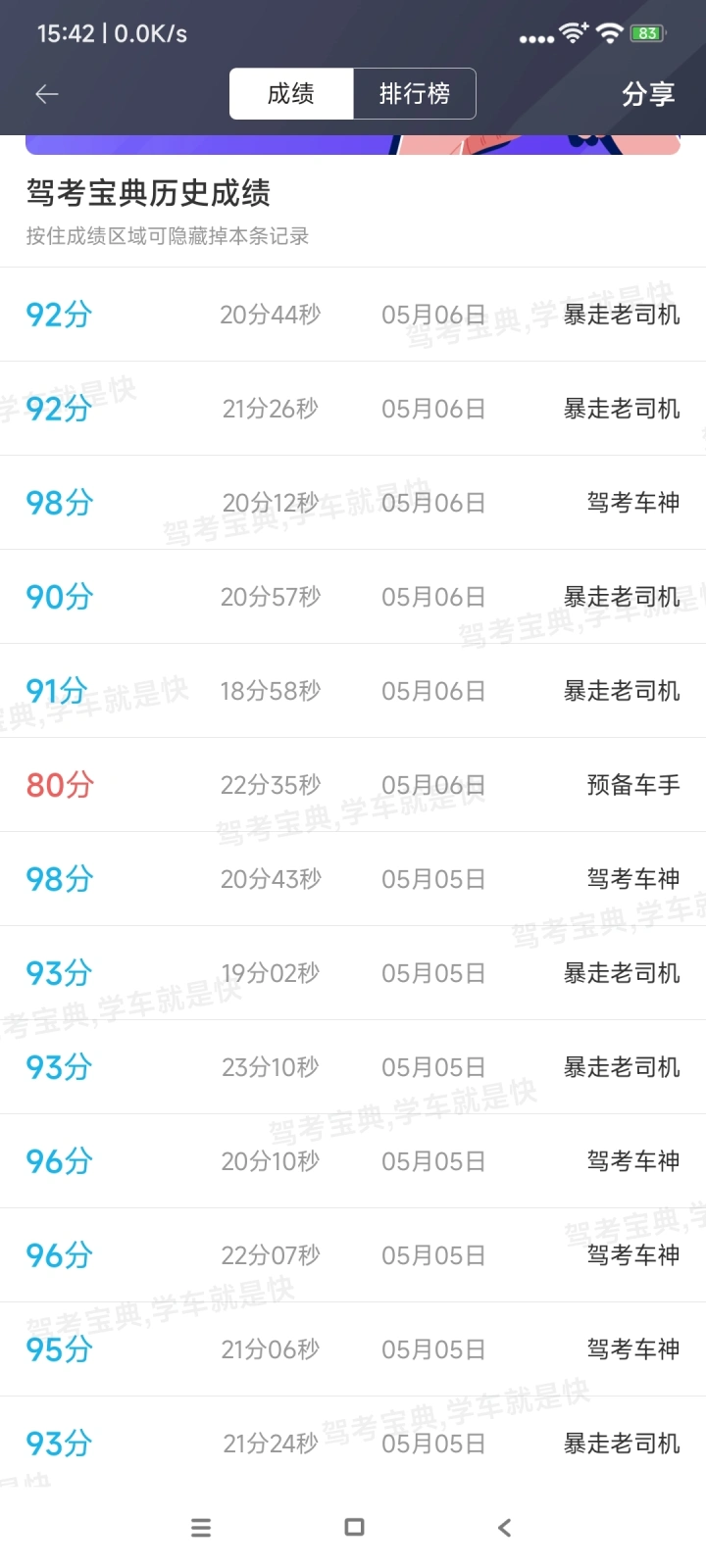
Task: Tap the 分享 button
Action: pos(648,94)
